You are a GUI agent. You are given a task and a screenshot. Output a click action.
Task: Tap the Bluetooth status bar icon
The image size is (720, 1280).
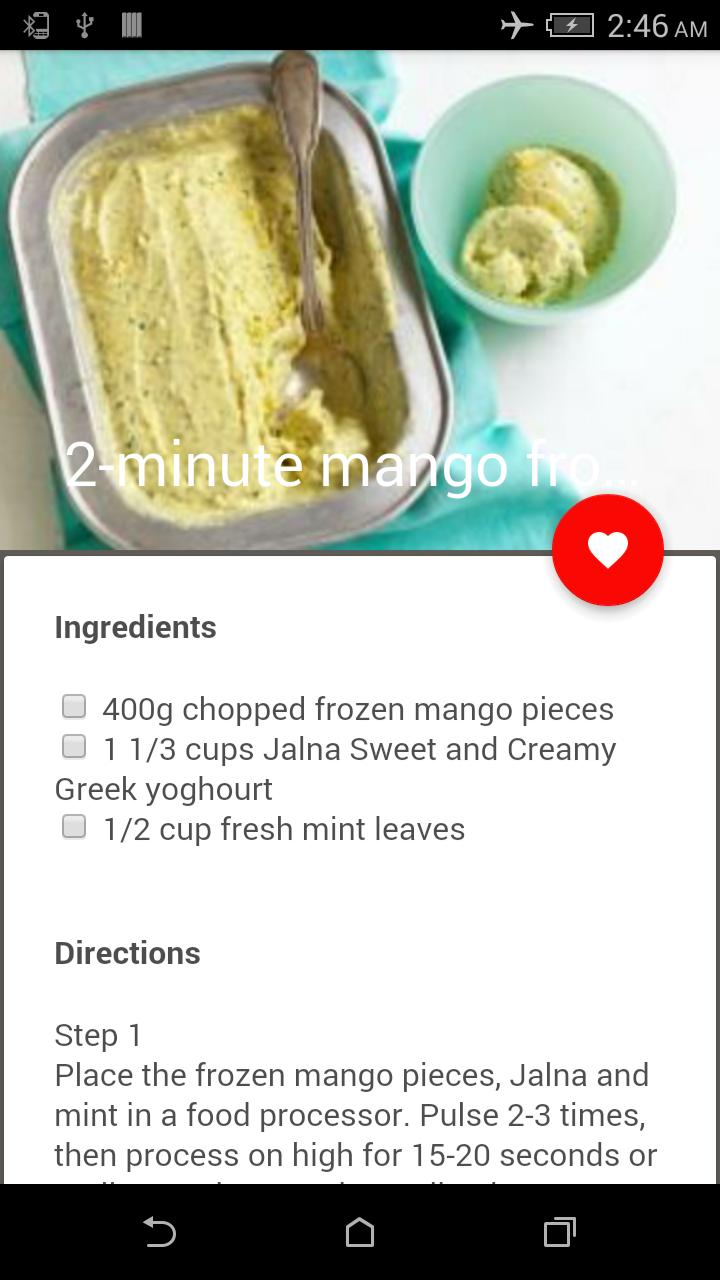[x=35, y=25]
